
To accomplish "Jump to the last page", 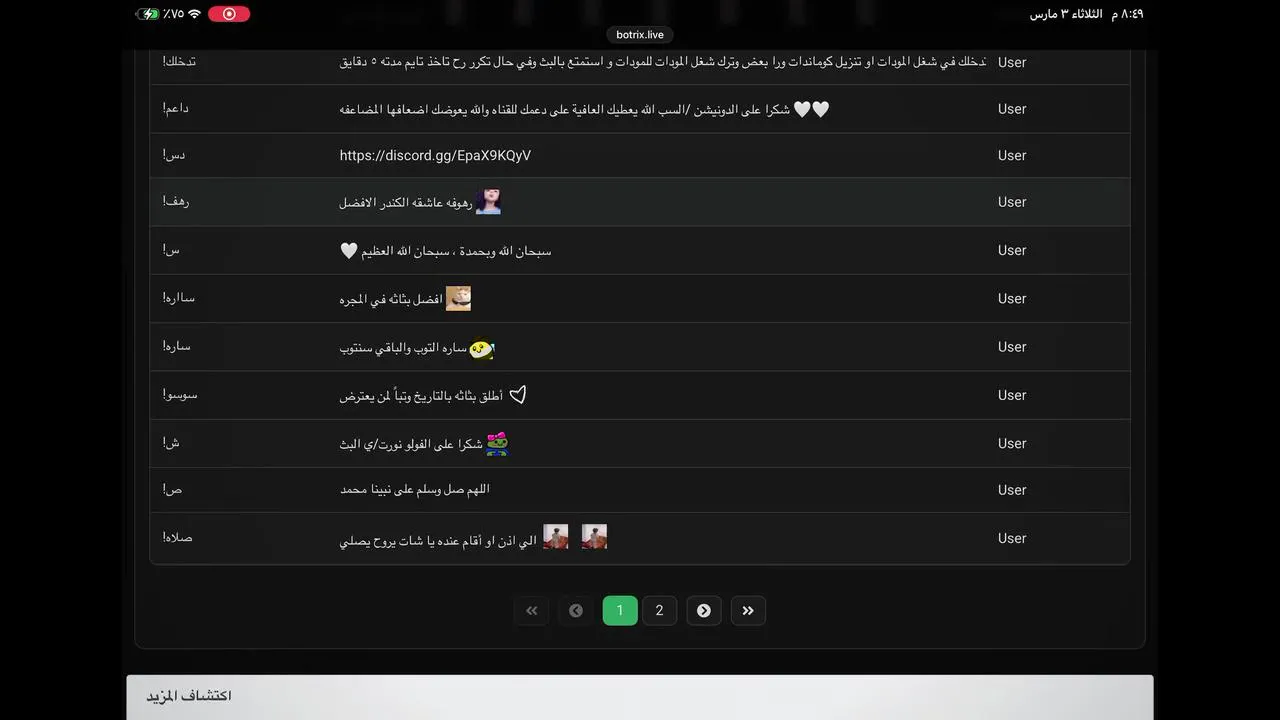I will coord(748,610).
